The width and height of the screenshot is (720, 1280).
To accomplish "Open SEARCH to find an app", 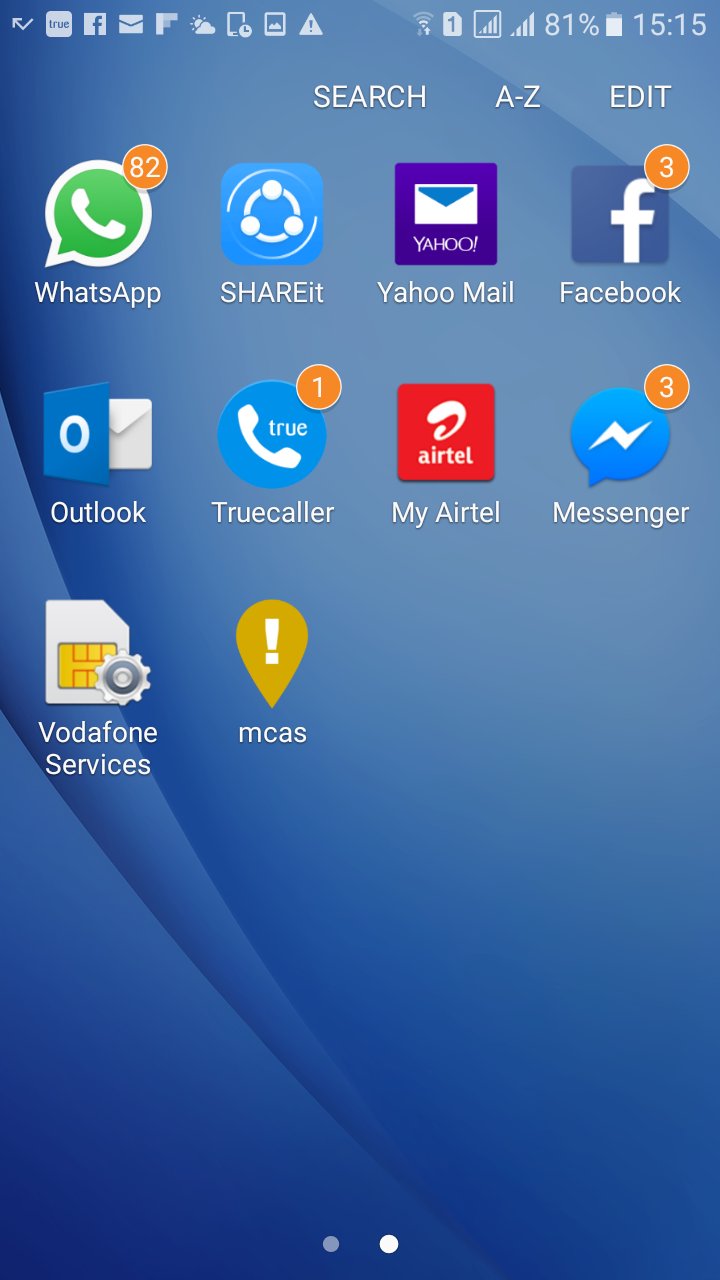I will (x=370, y=96).
